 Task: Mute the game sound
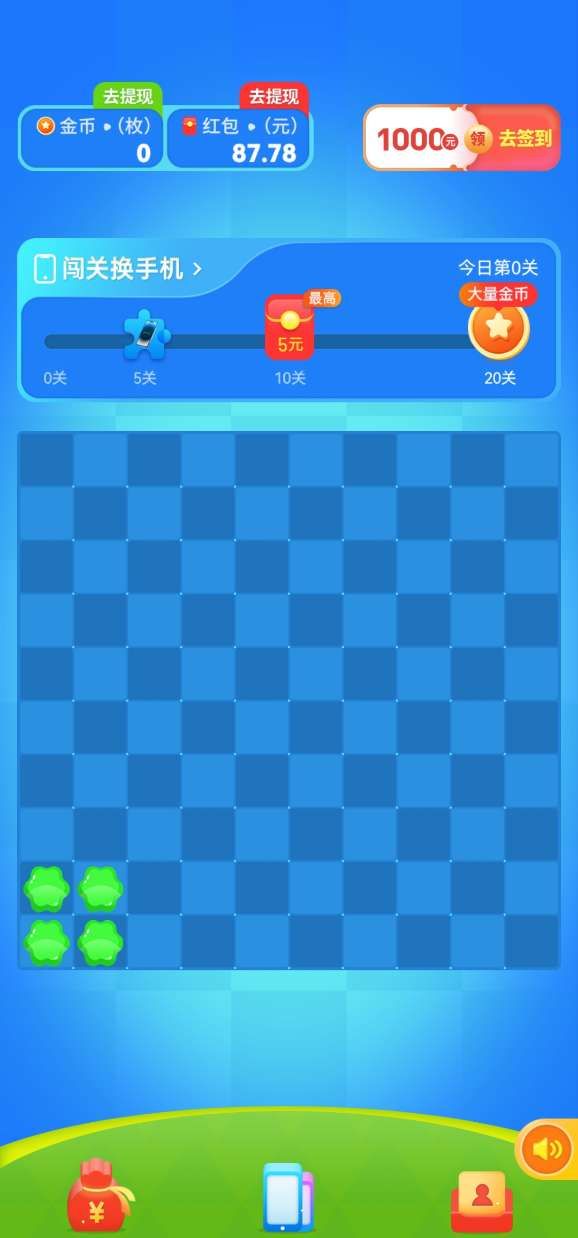click(x=547, y=1149)
